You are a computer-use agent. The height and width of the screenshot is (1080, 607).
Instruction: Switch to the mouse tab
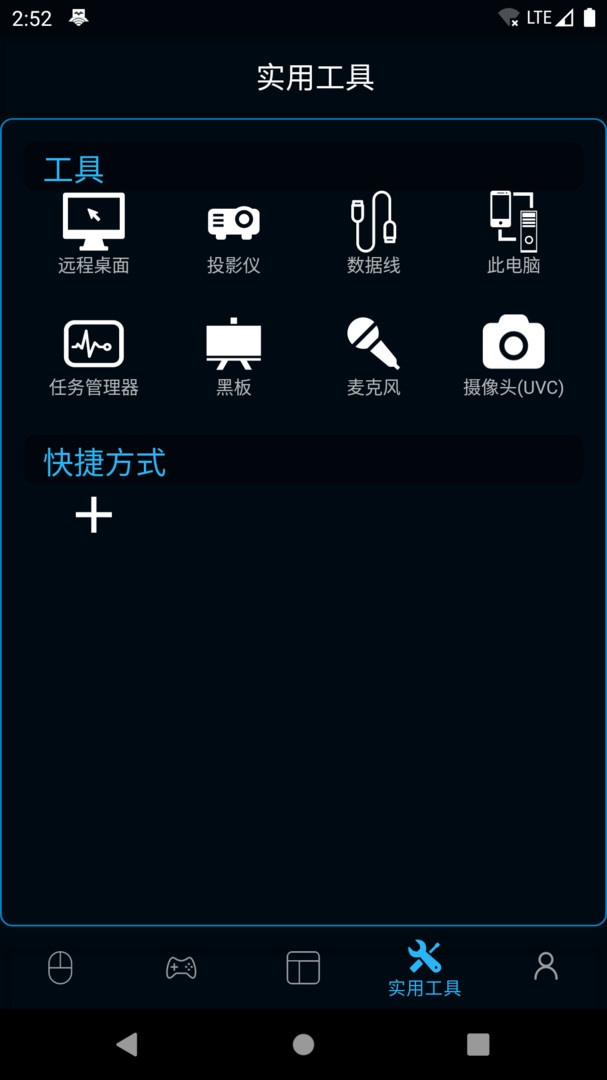click(x=61, y=967)
